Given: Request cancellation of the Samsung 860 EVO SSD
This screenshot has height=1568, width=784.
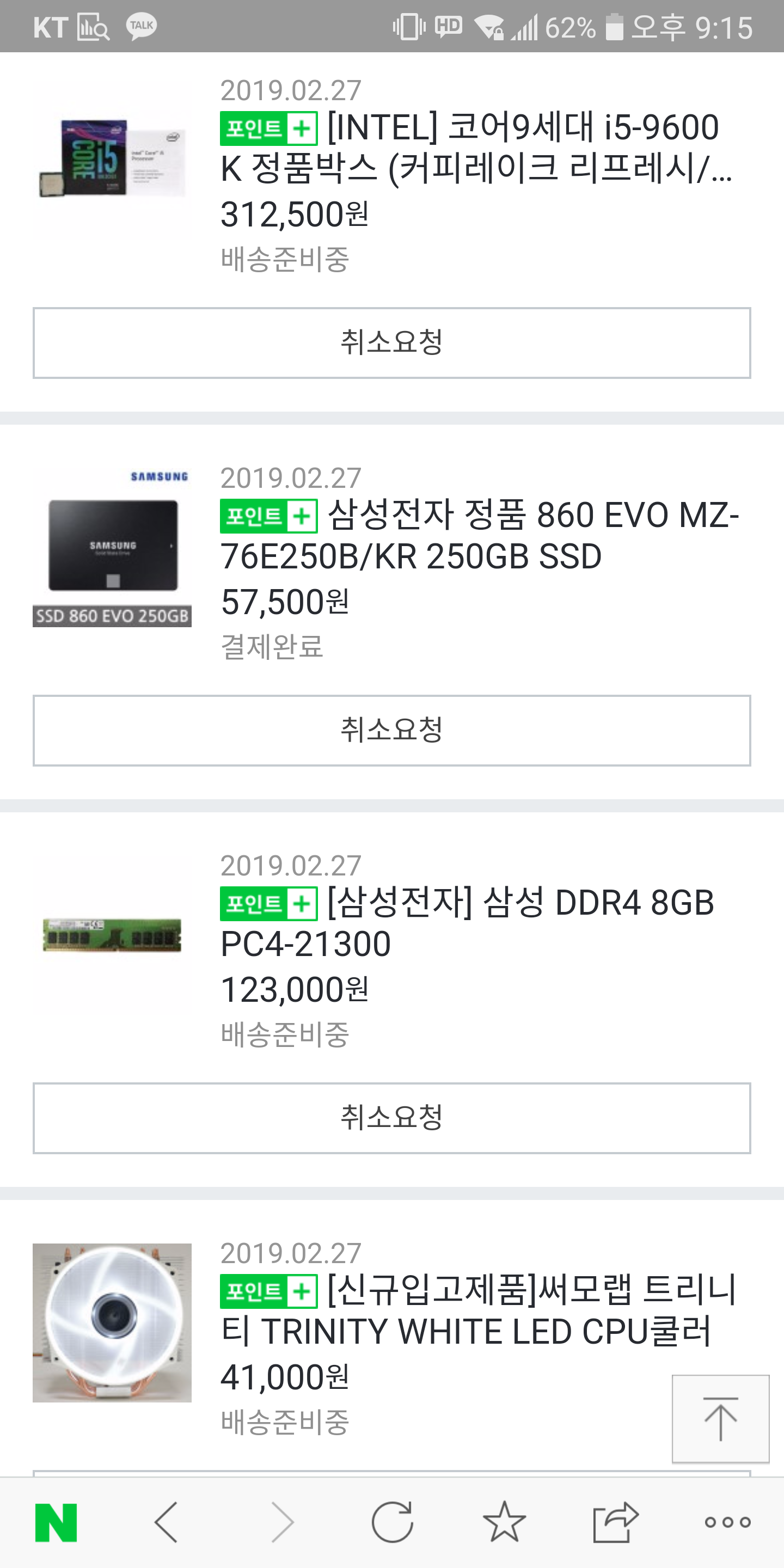Looking at the screenshot, I should point(391,730).
